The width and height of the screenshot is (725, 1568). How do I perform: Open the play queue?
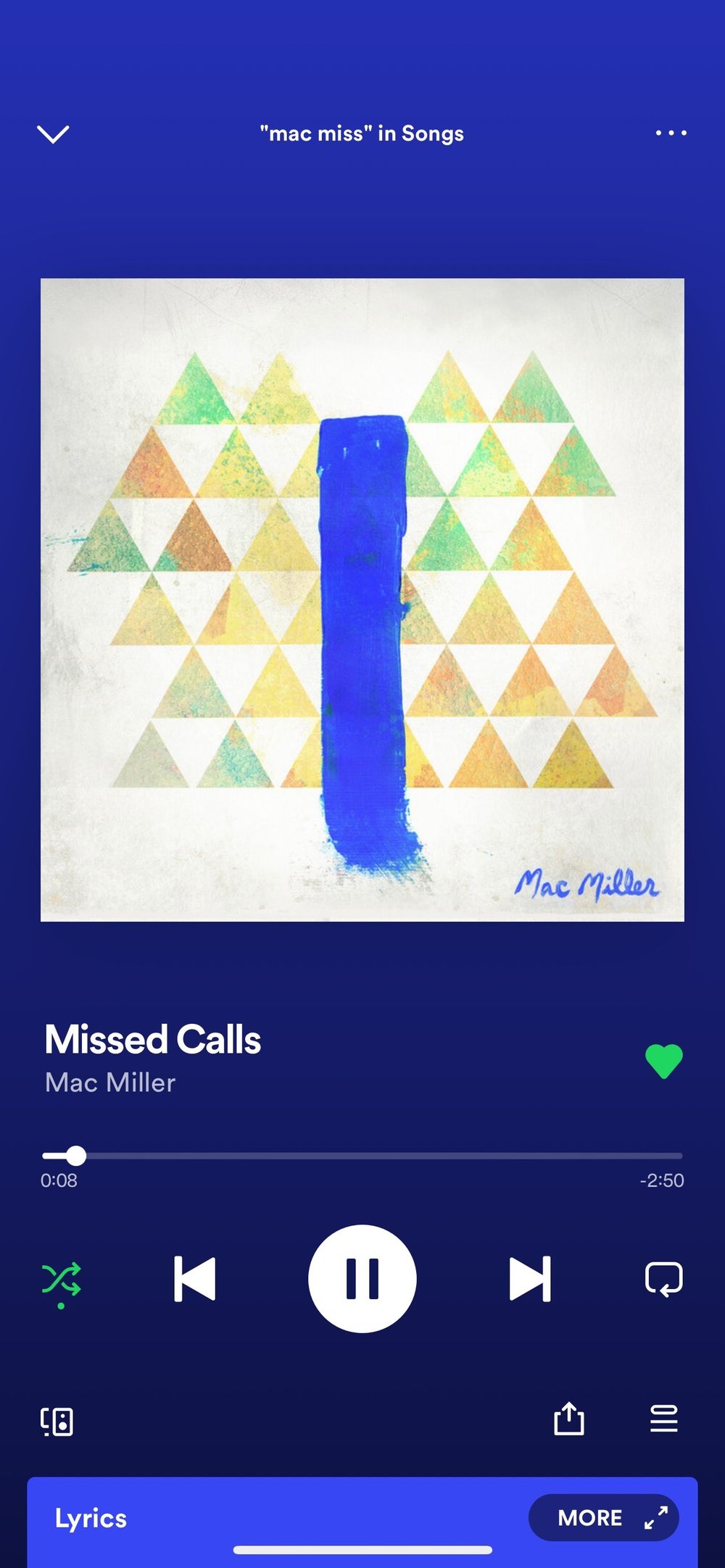[664, 1419]
